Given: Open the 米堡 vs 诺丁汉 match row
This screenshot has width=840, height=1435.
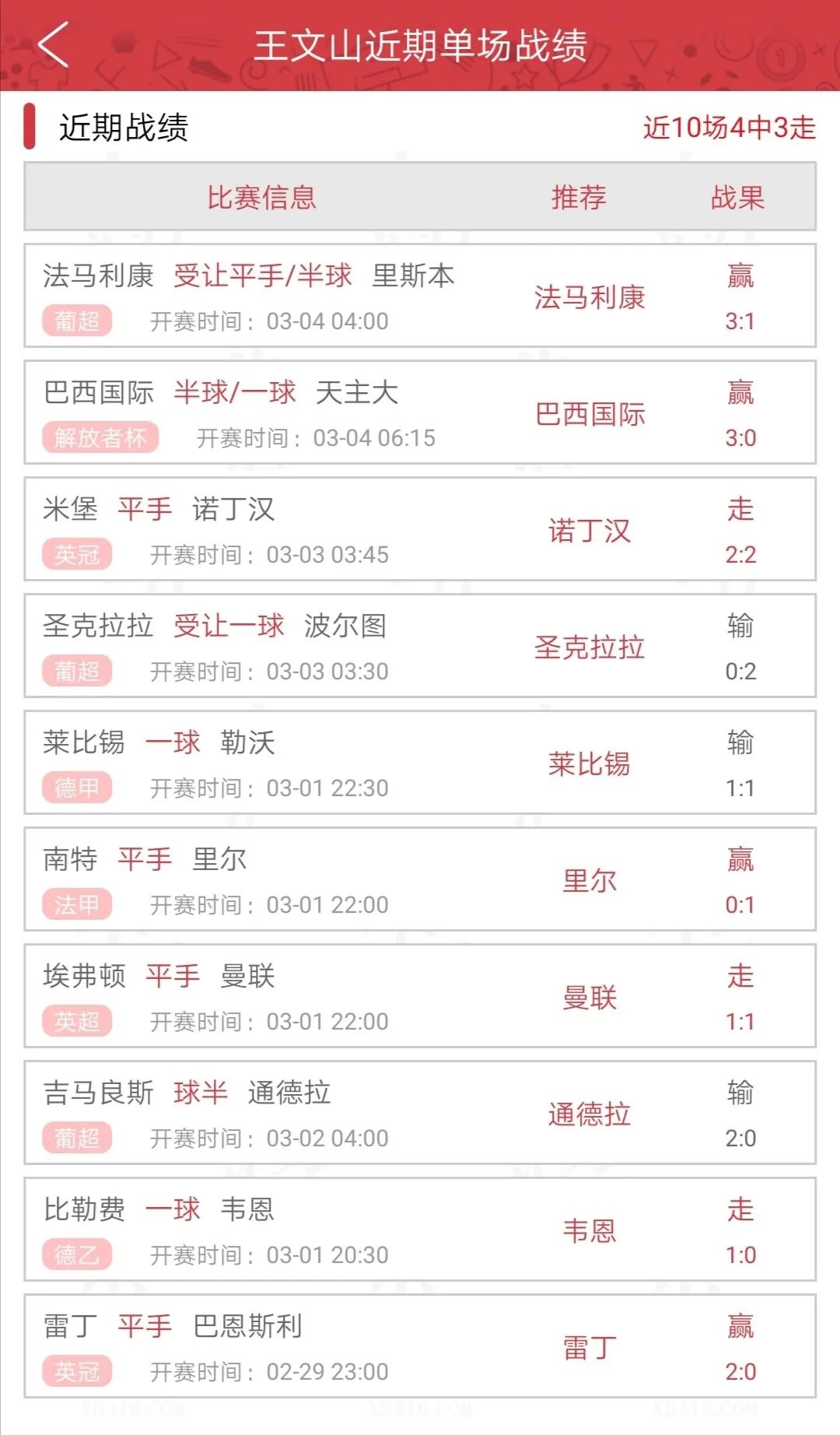Looking at the screenshot, I should 420,529.
